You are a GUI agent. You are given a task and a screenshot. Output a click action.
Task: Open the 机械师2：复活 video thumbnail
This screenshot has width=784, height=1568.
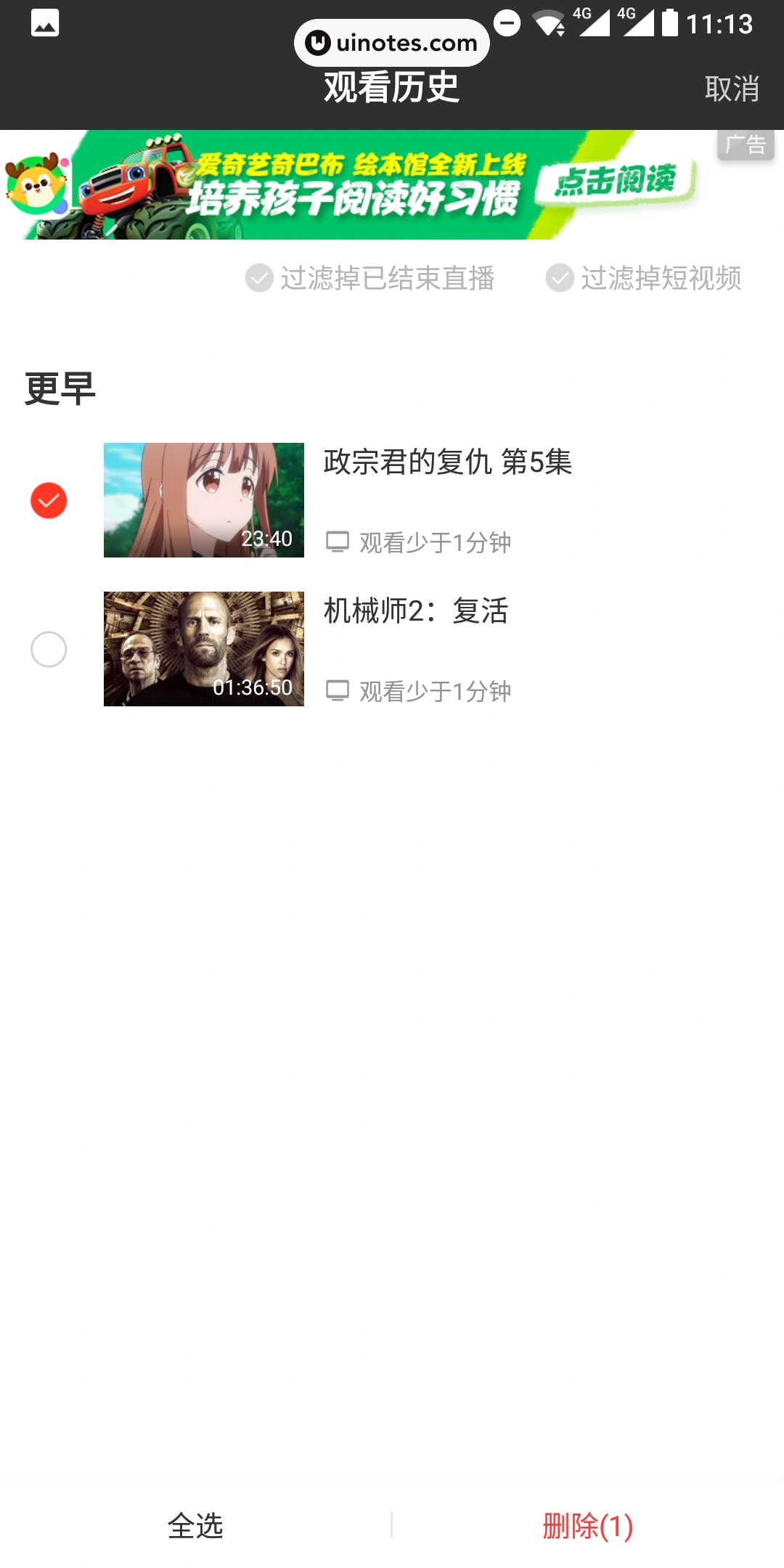(x=205, y=650)
